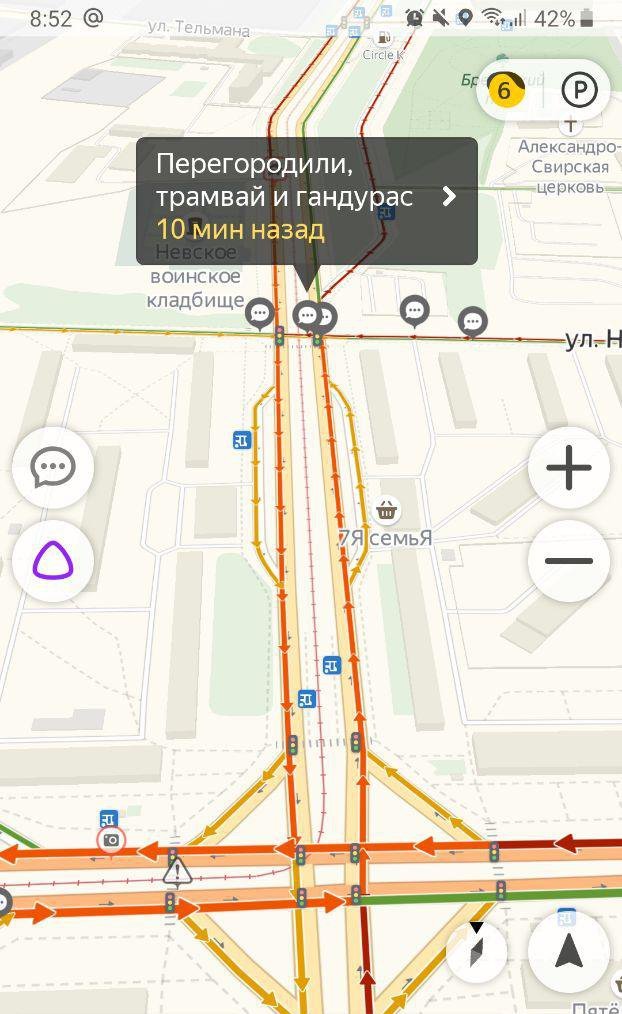This screenshot has width=622, height=1014.
Task: Zoom in with the plus button
Action: coord(569,467)
